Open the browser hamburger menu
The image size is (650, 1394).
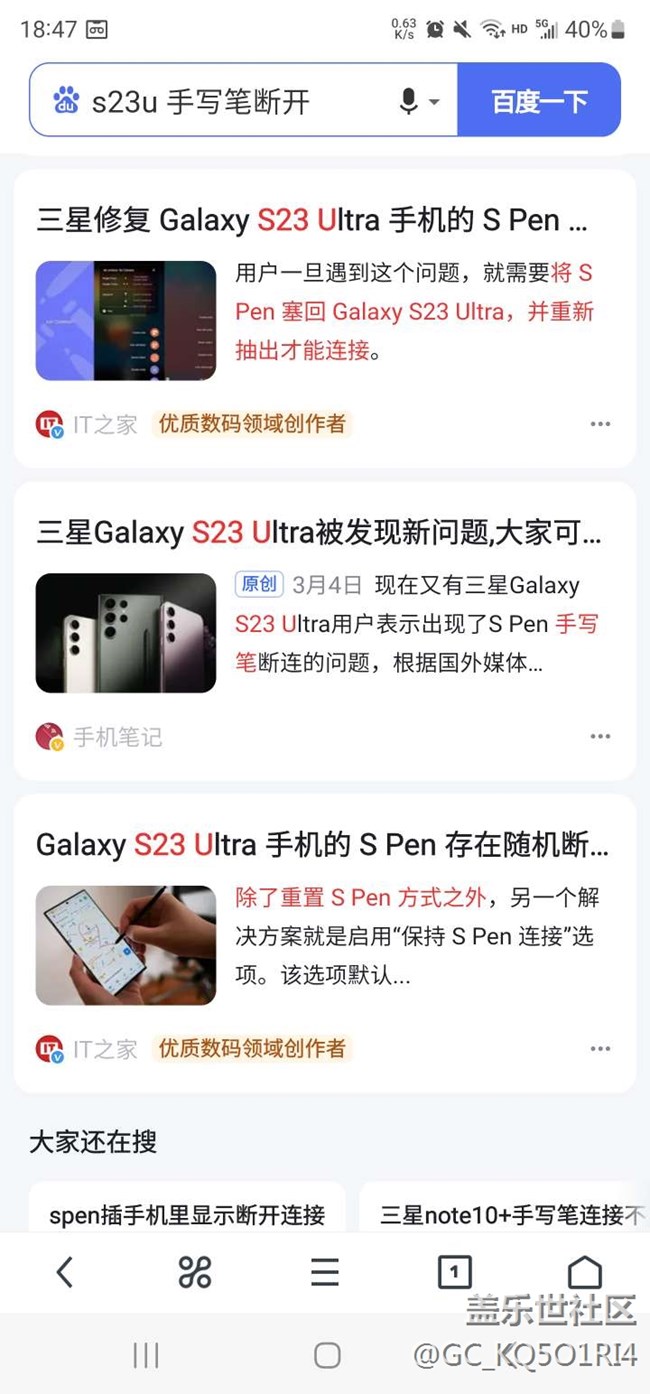click(x=325, y=1272)
